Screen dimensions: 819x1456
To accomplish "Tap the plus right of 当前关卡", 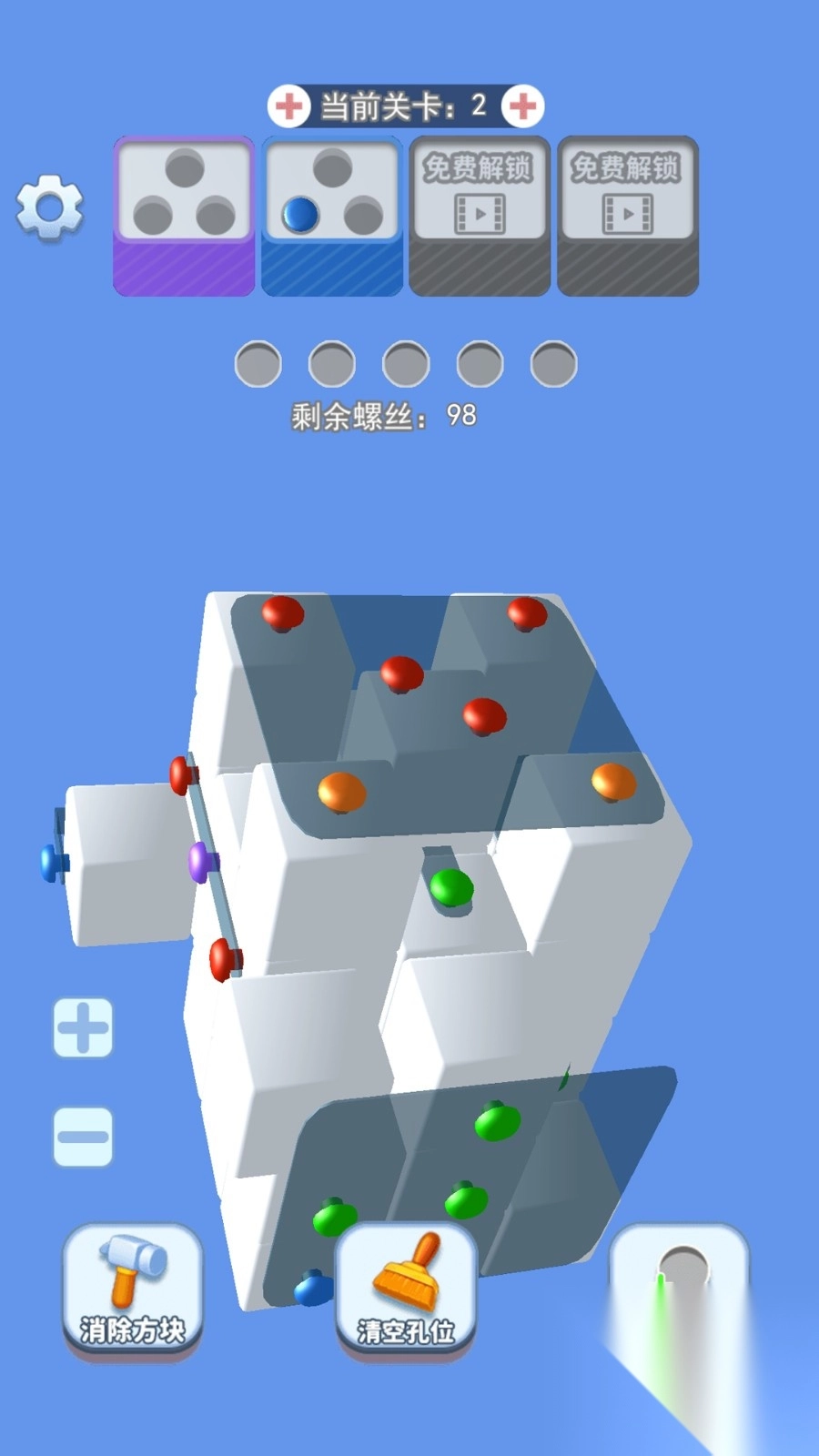I will (523, 106).
